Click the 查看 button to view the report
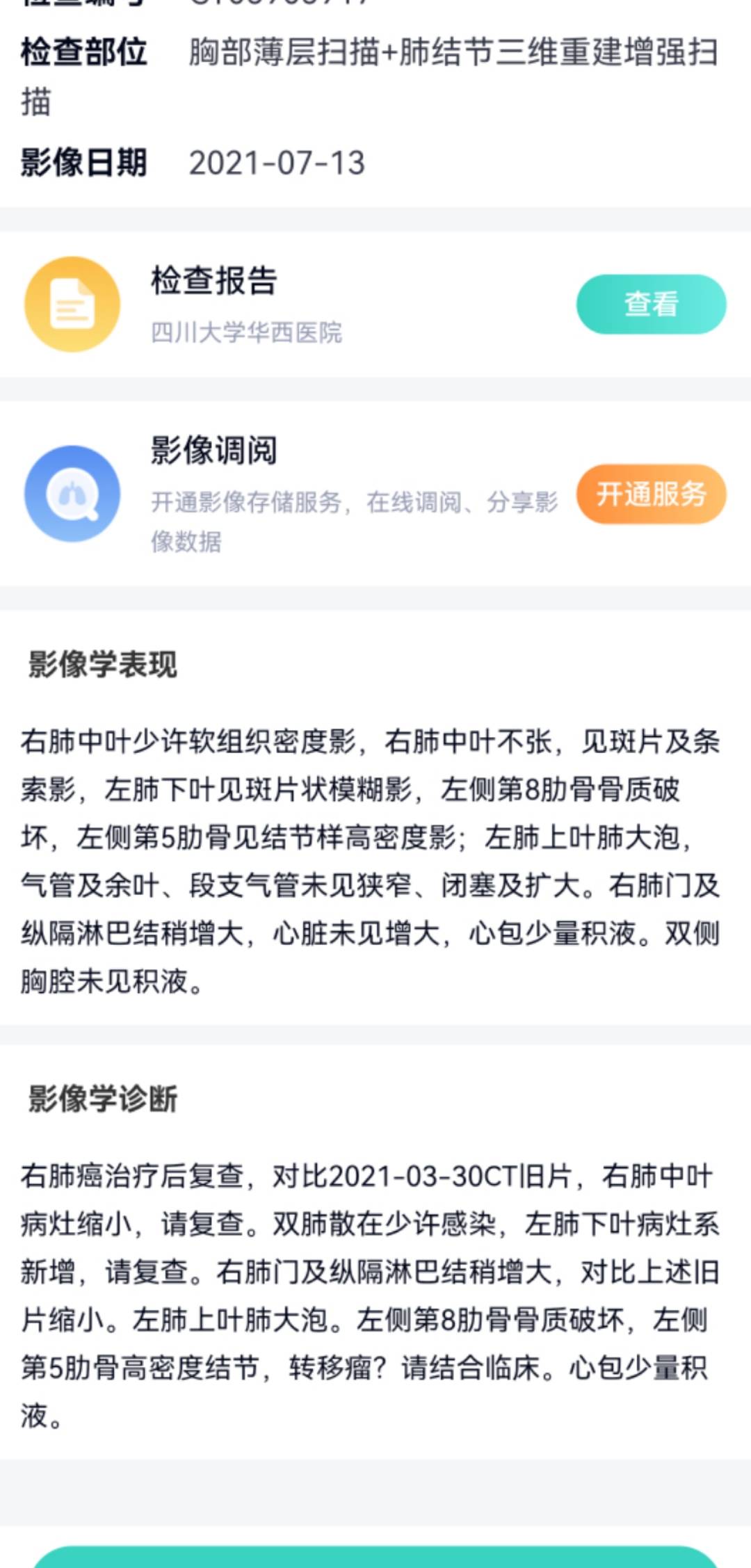 (651, 302)
